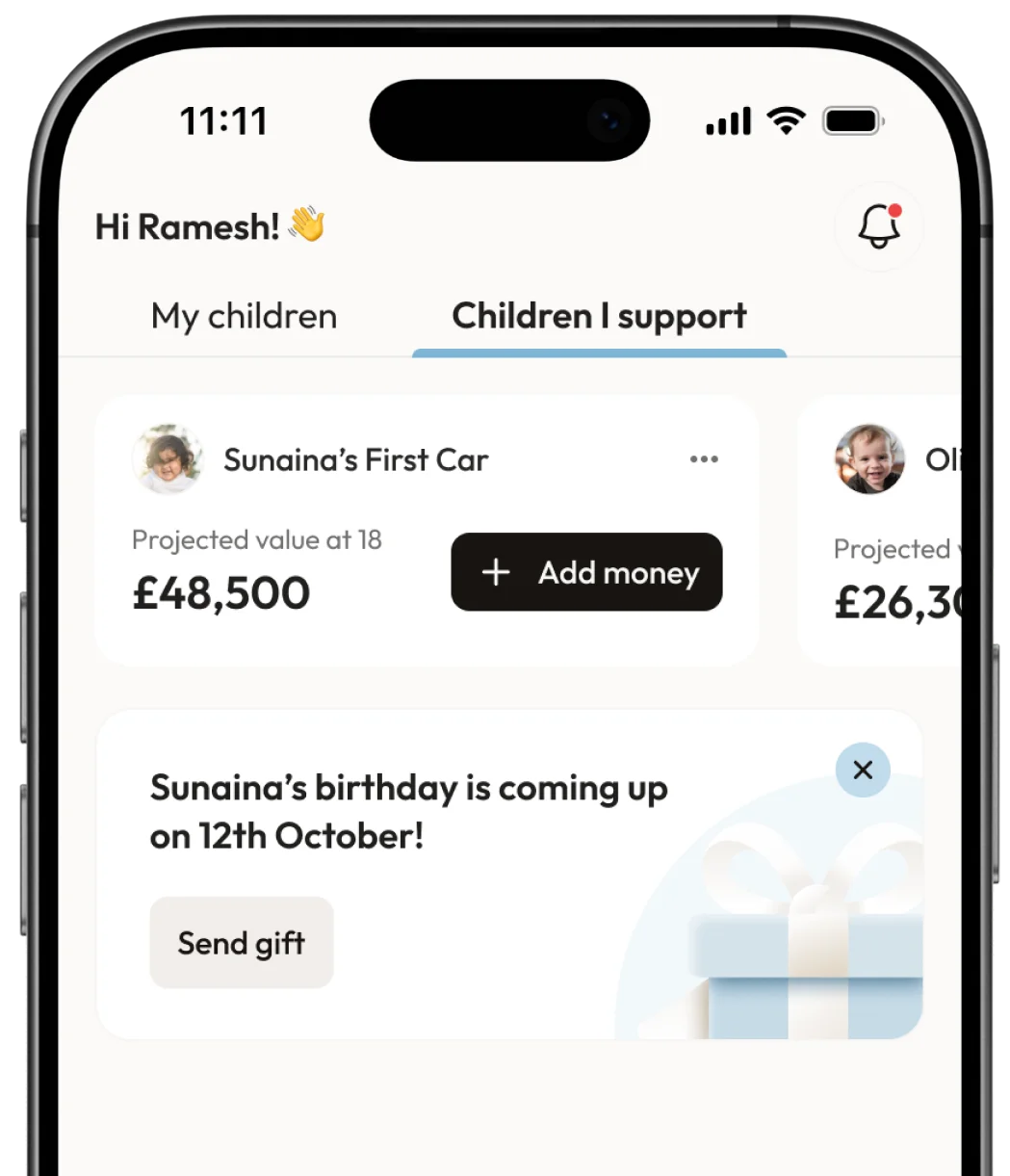Viewport: 1010px width, 1176px height.
Task: Dismiss the birthday reminder banner
Action: (x=863, y=770)
